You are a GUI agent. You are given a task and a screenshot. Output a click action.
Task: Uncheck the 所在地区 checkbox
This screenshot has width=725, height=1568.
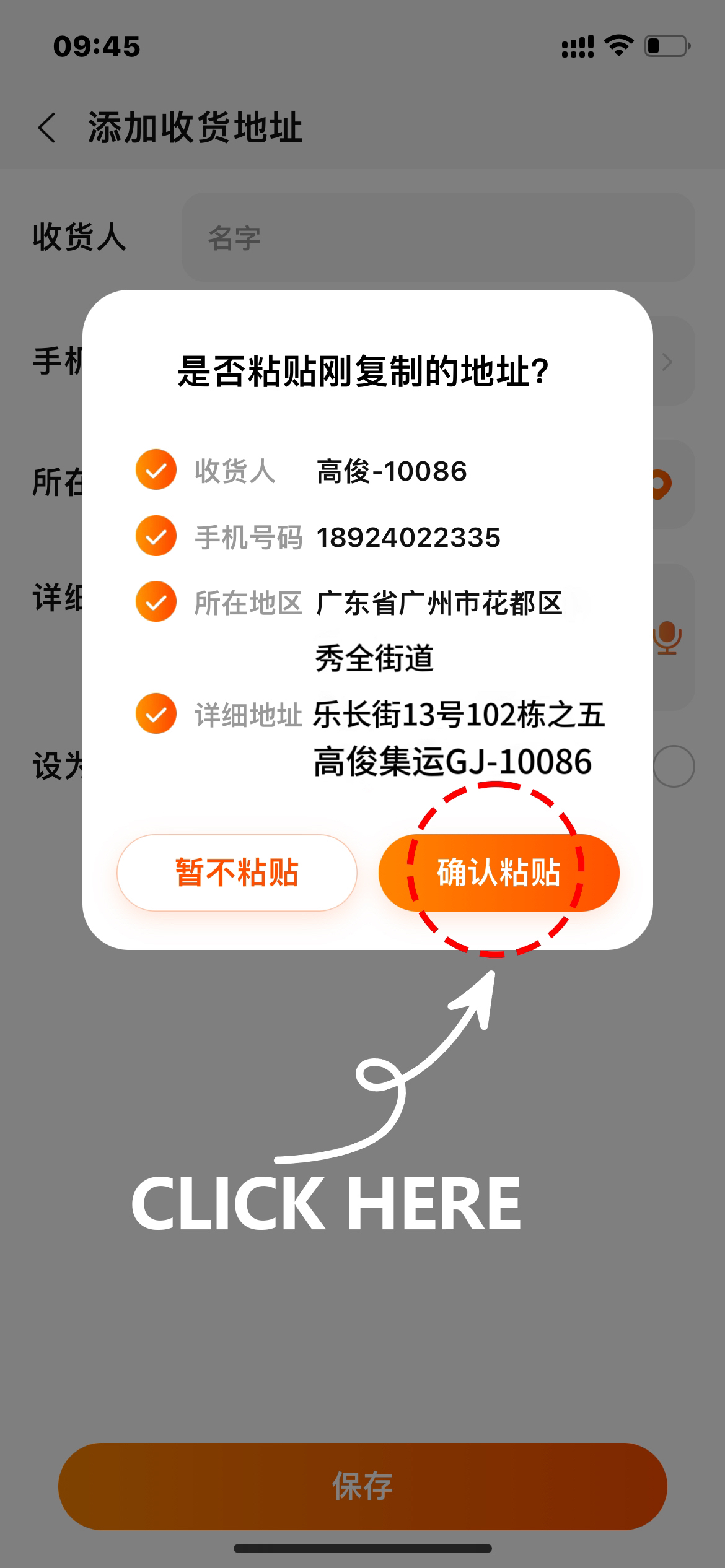(156, 601)
